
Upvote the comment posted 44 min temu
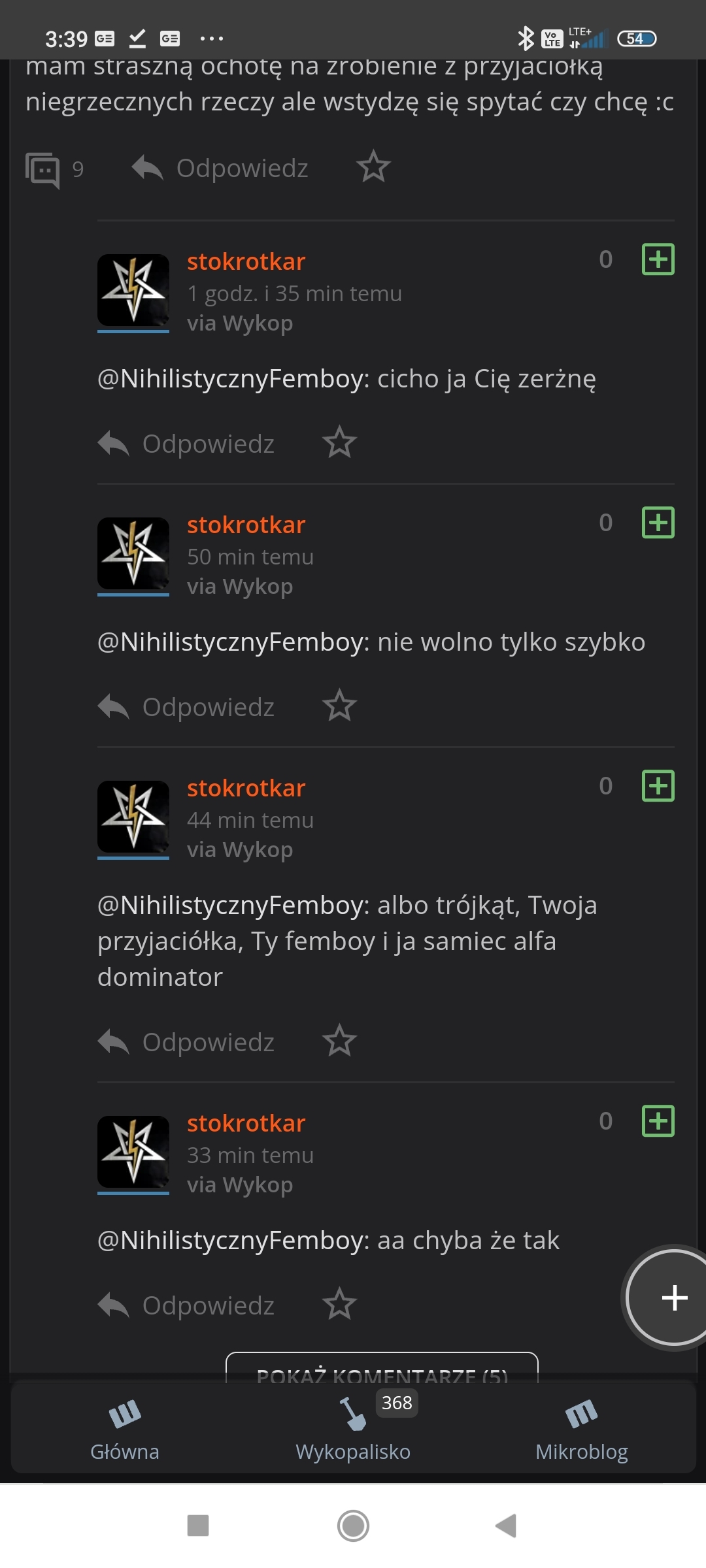(x=658, y=787)
